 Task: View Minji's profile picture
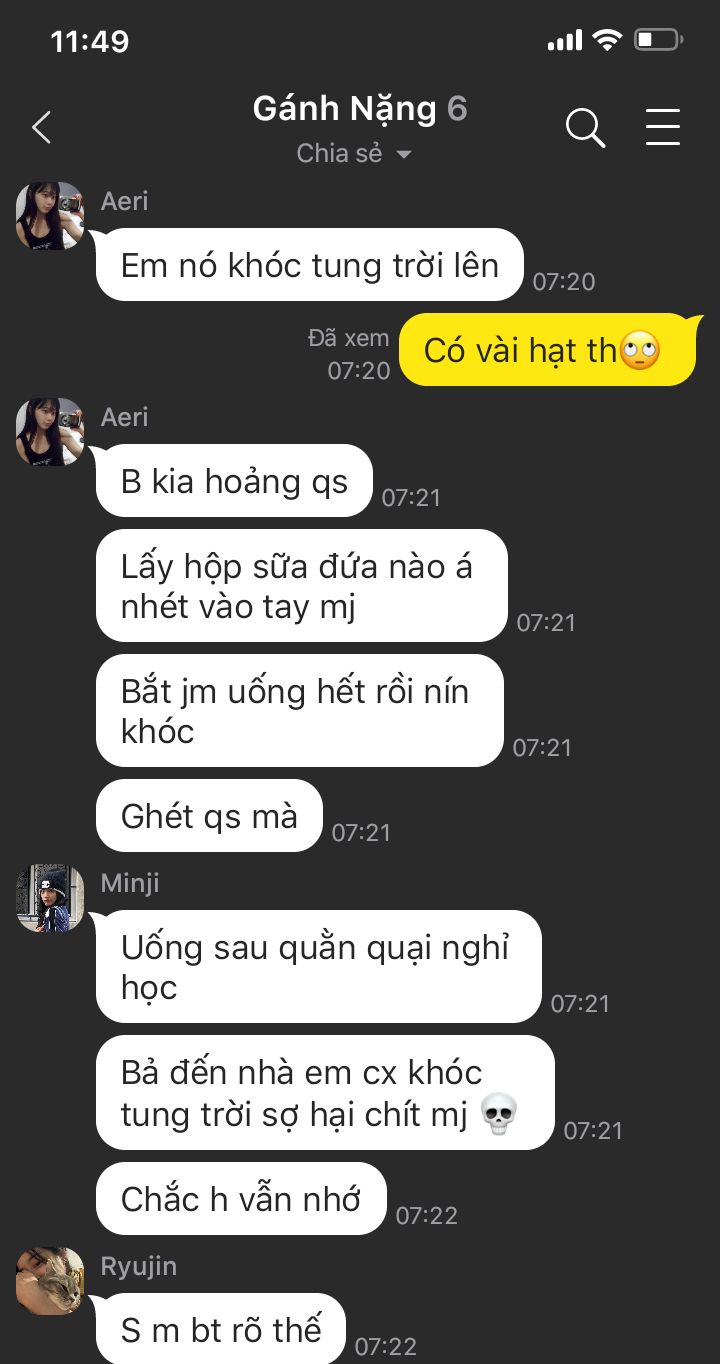[50, 898]
